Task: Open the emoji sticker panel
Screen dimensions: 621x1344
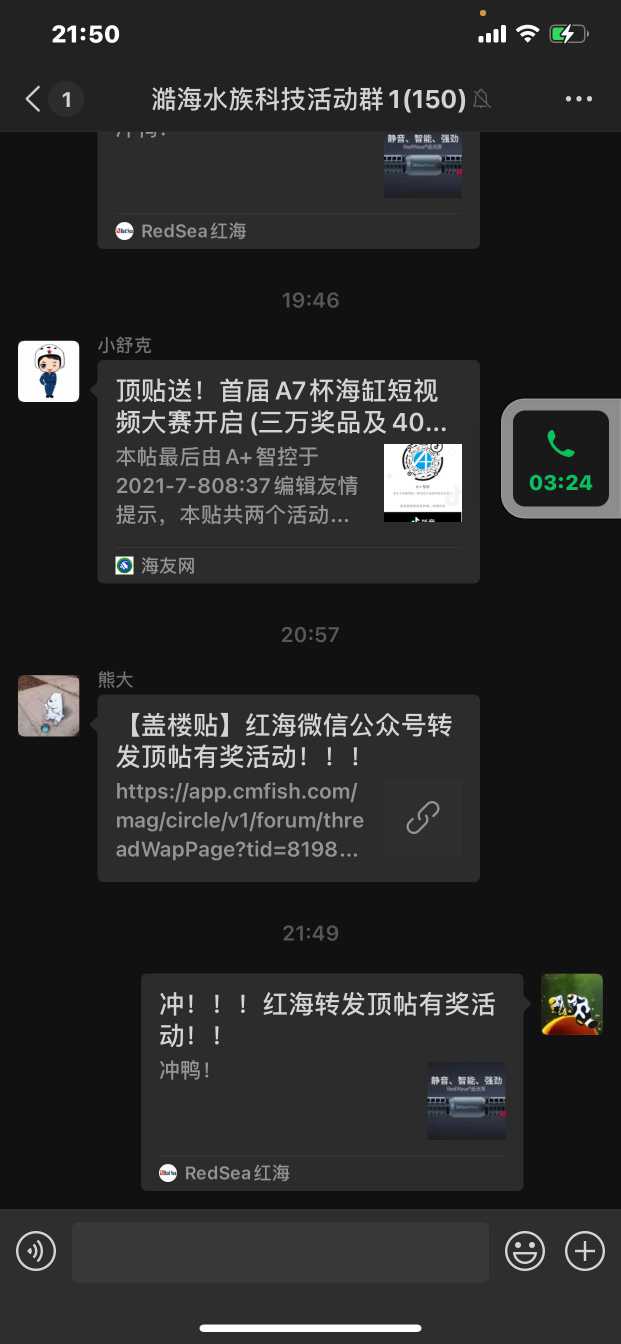Action: coord(525,1251)
